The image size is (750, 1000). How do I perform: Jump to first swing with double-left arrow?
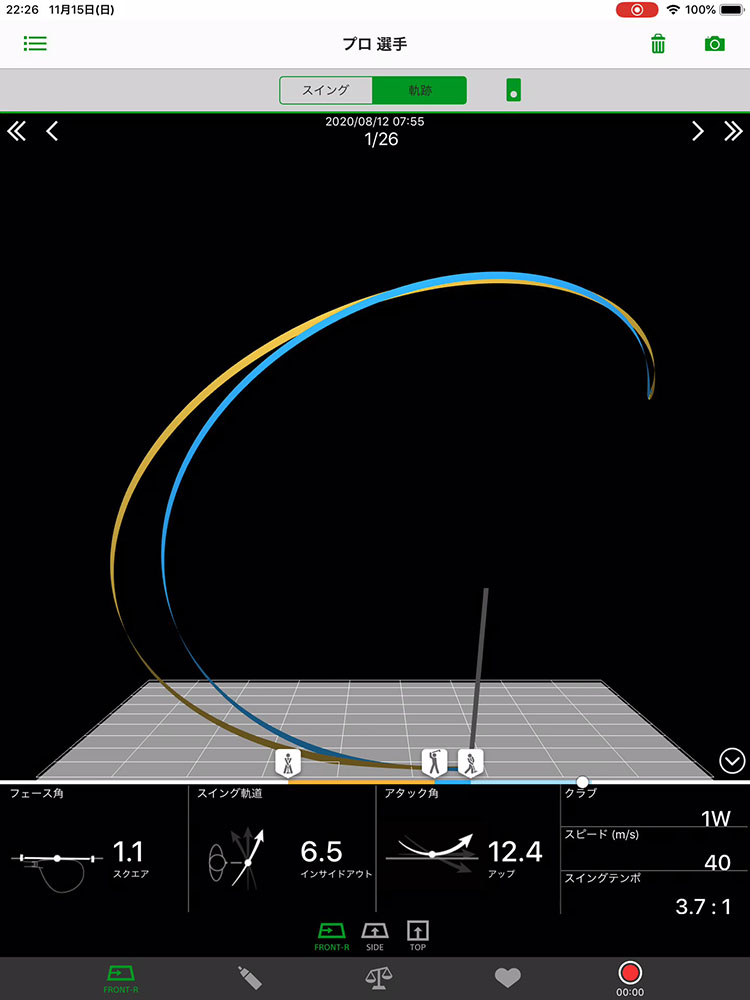pyautogui.click(x=17, y=131)
